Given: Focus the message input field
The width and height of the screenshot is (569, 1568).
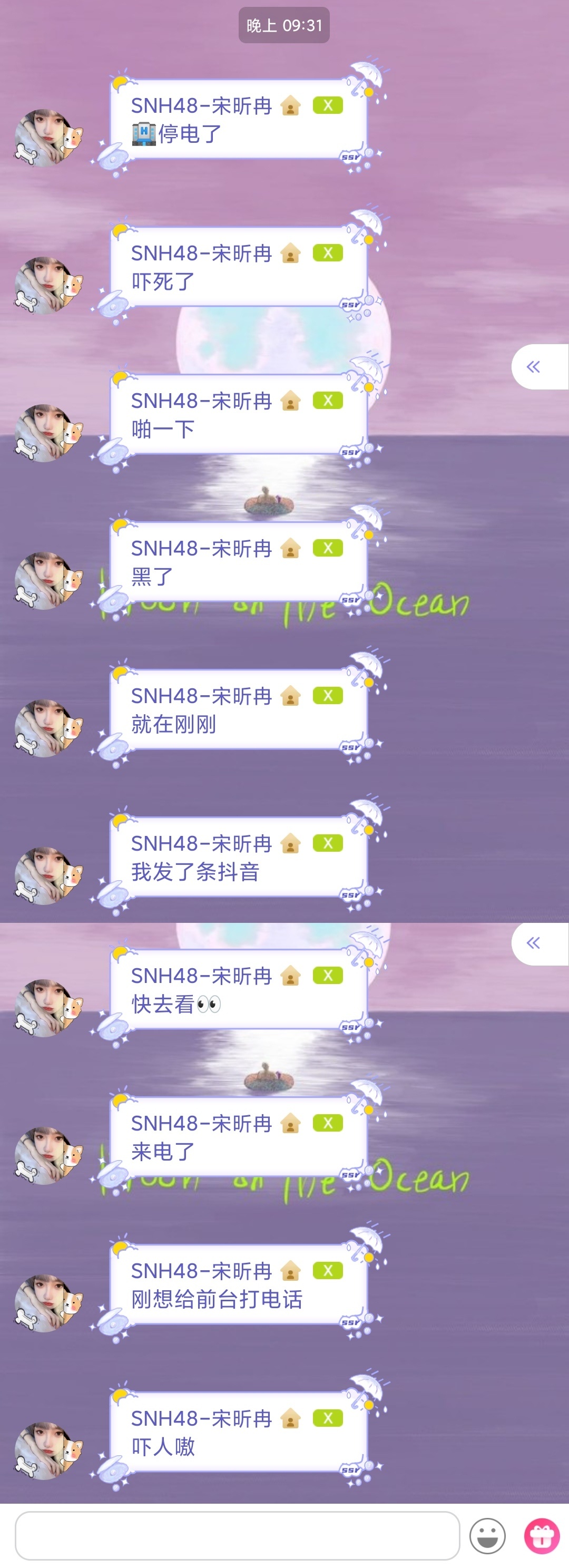Looking at the screenshot, I should point(237,1535).
